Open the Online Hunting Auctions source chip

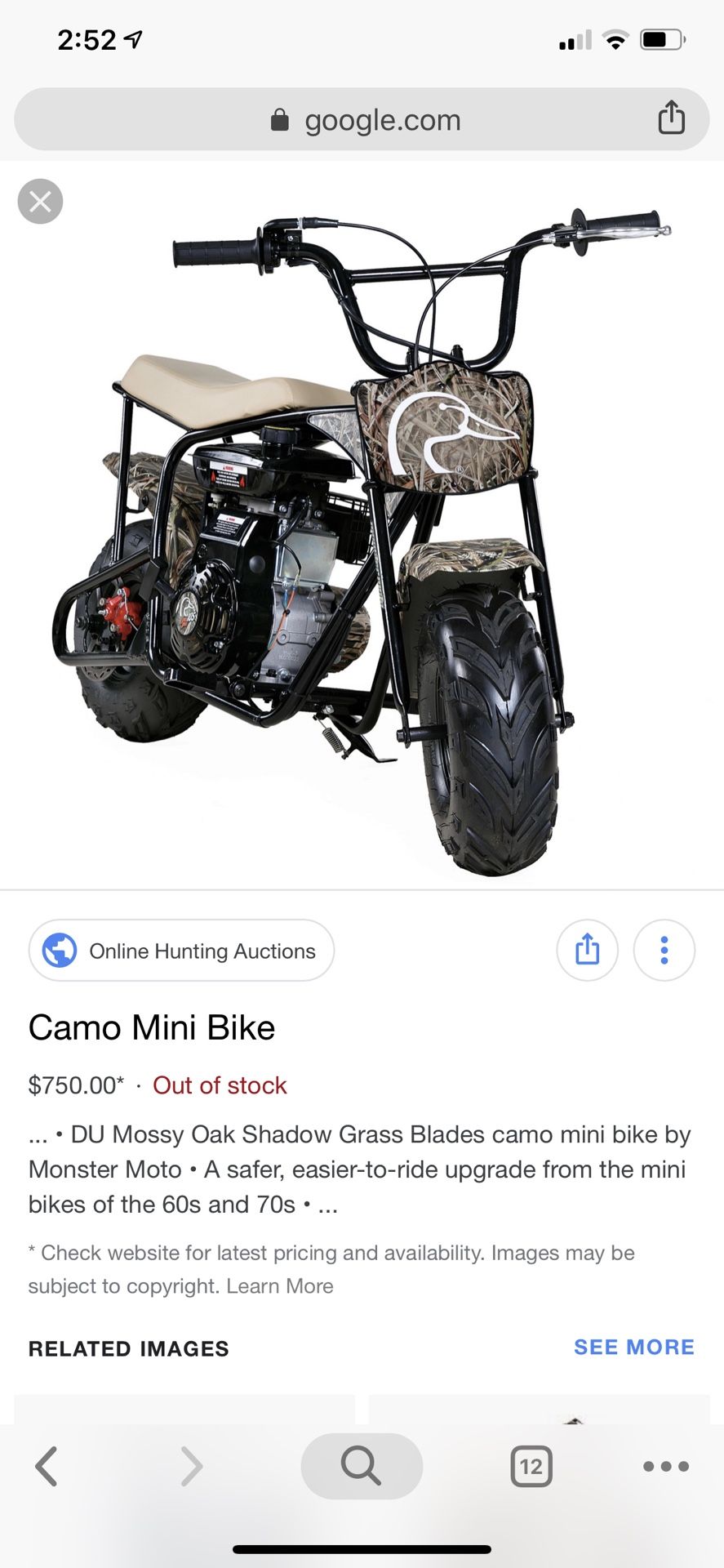181,951
